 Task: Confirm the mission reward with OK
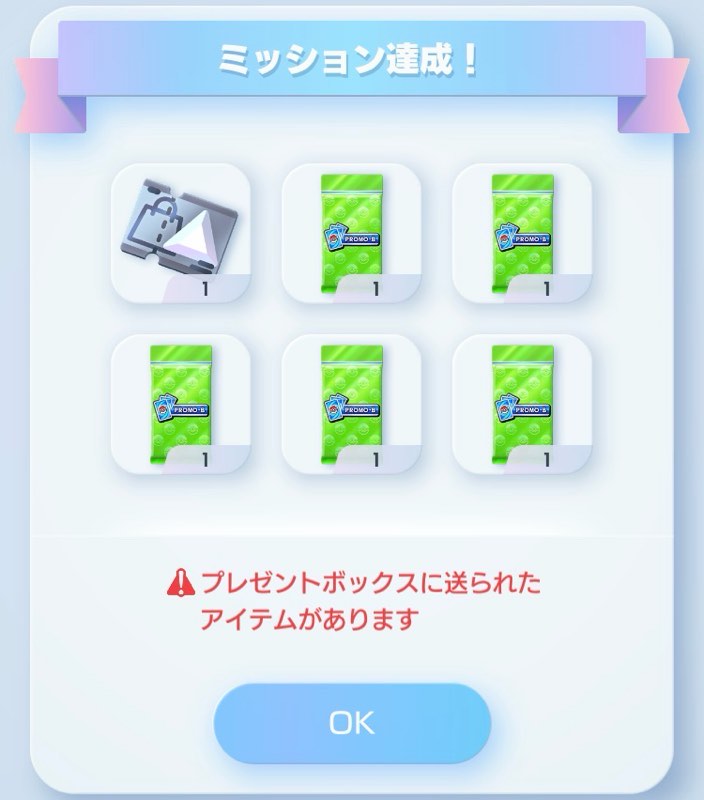point(352,723)
